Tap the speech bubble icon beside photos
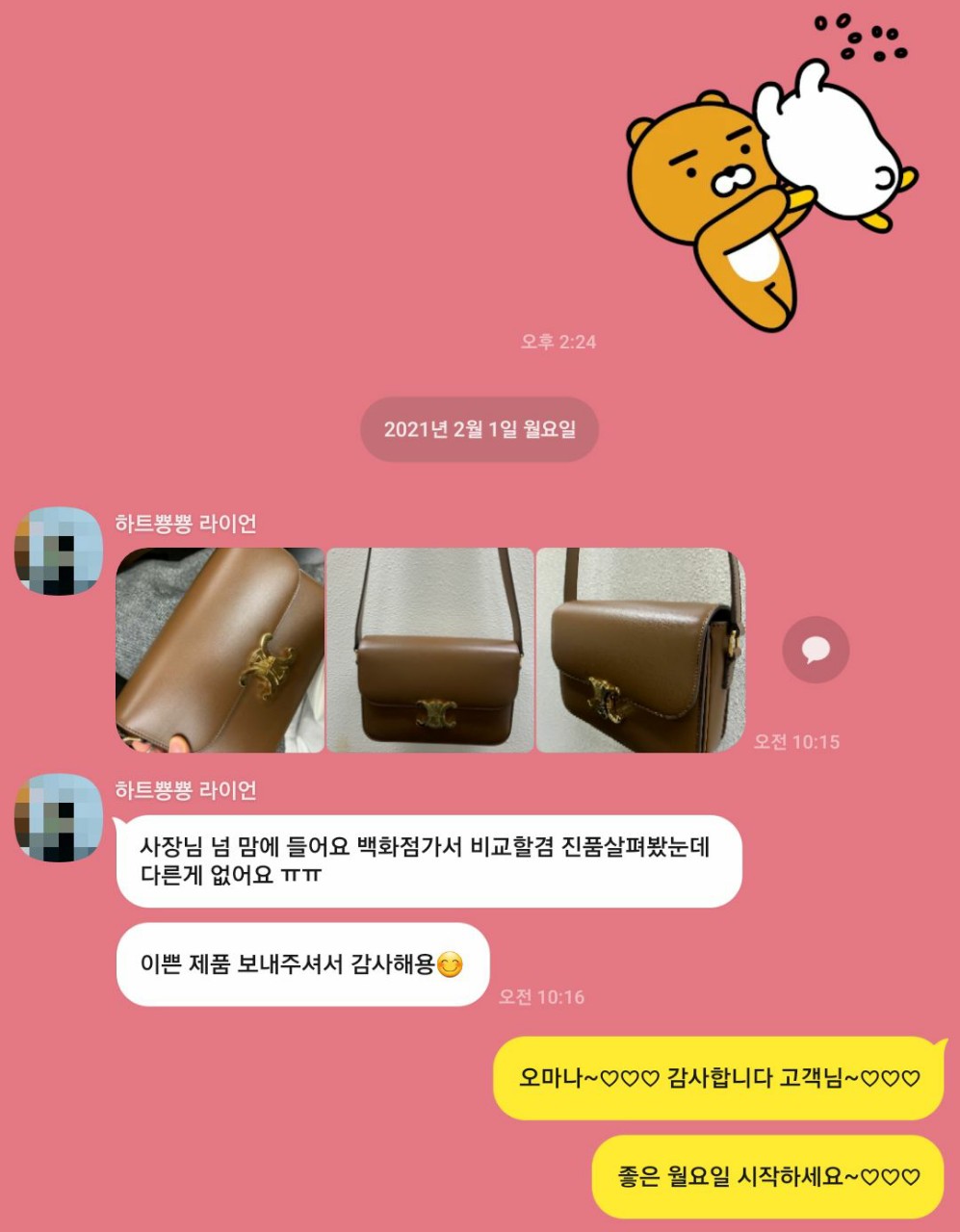This screenshot has width=960, height=1232. coord(816,651)
